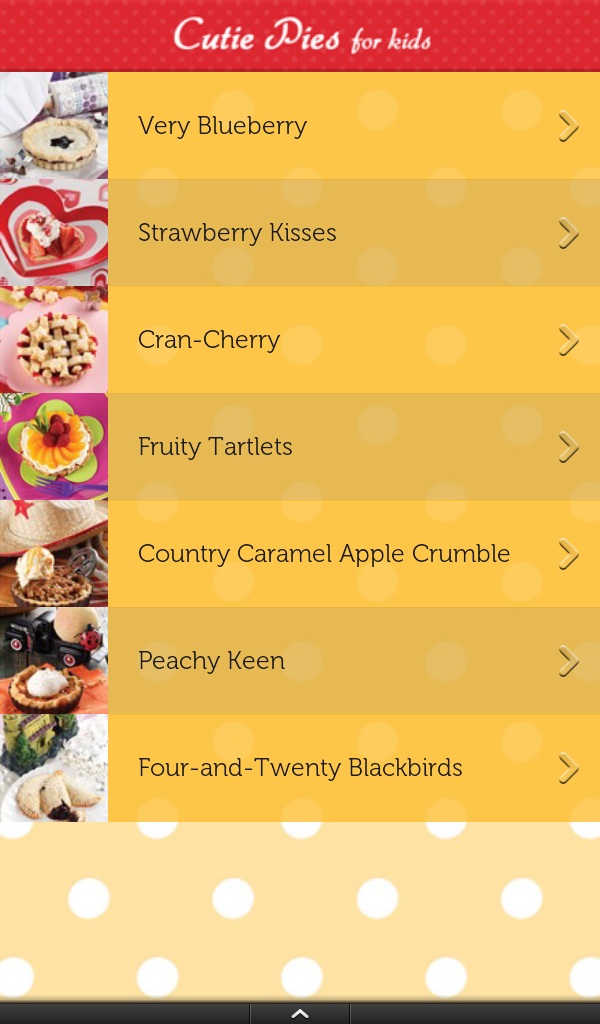The height and width of the screenshot is (1024, 600).
Task: View the Cran-Cherry pie recipe
Action: point(300,340)
